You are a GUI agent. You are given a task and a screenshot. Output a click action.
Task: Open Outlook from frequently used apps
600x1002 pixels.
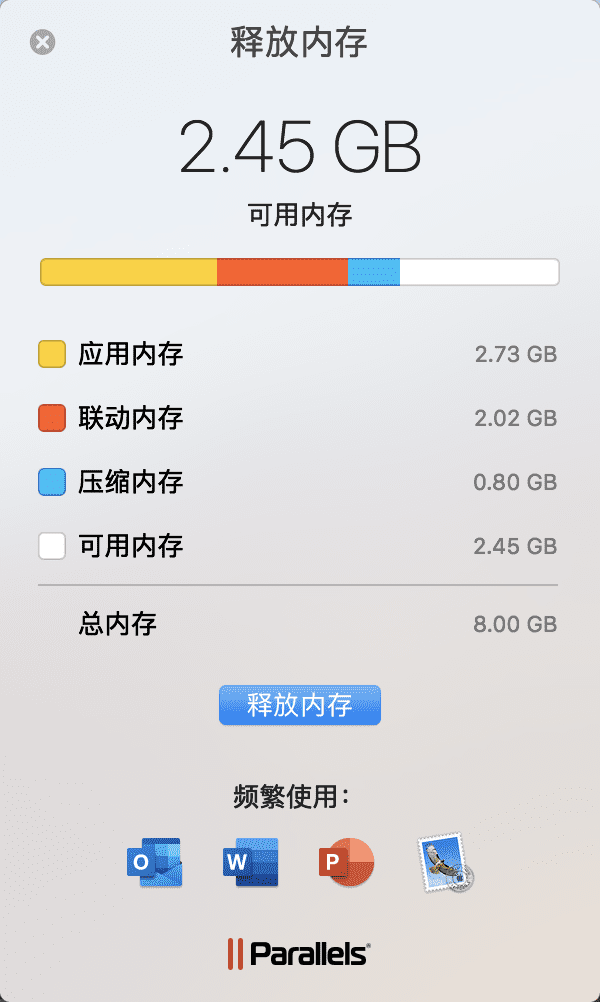click(155, 862)
